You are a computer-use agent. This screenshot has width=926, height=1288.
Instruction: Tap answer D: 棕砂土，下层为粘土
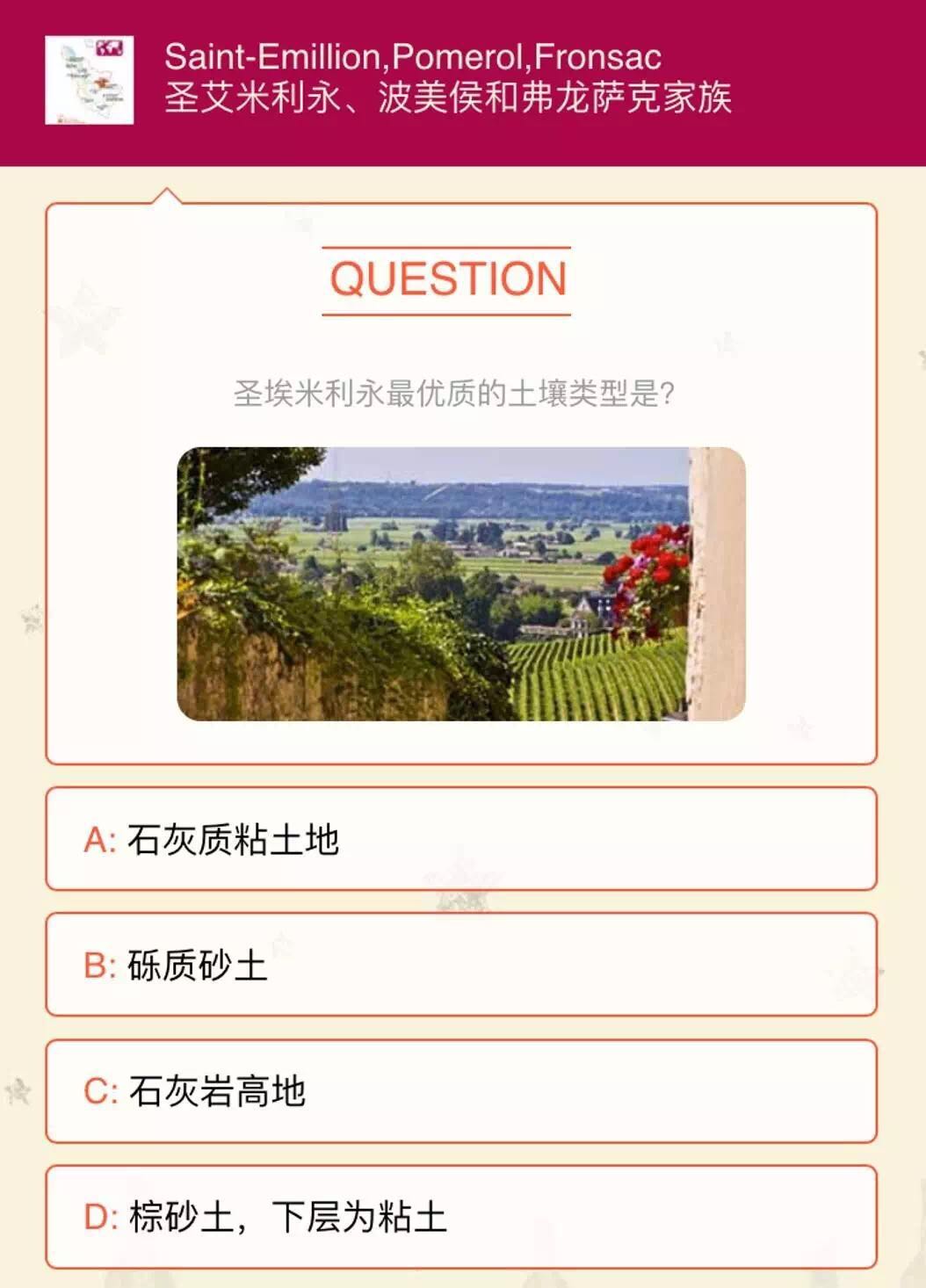pos(460,1217)
